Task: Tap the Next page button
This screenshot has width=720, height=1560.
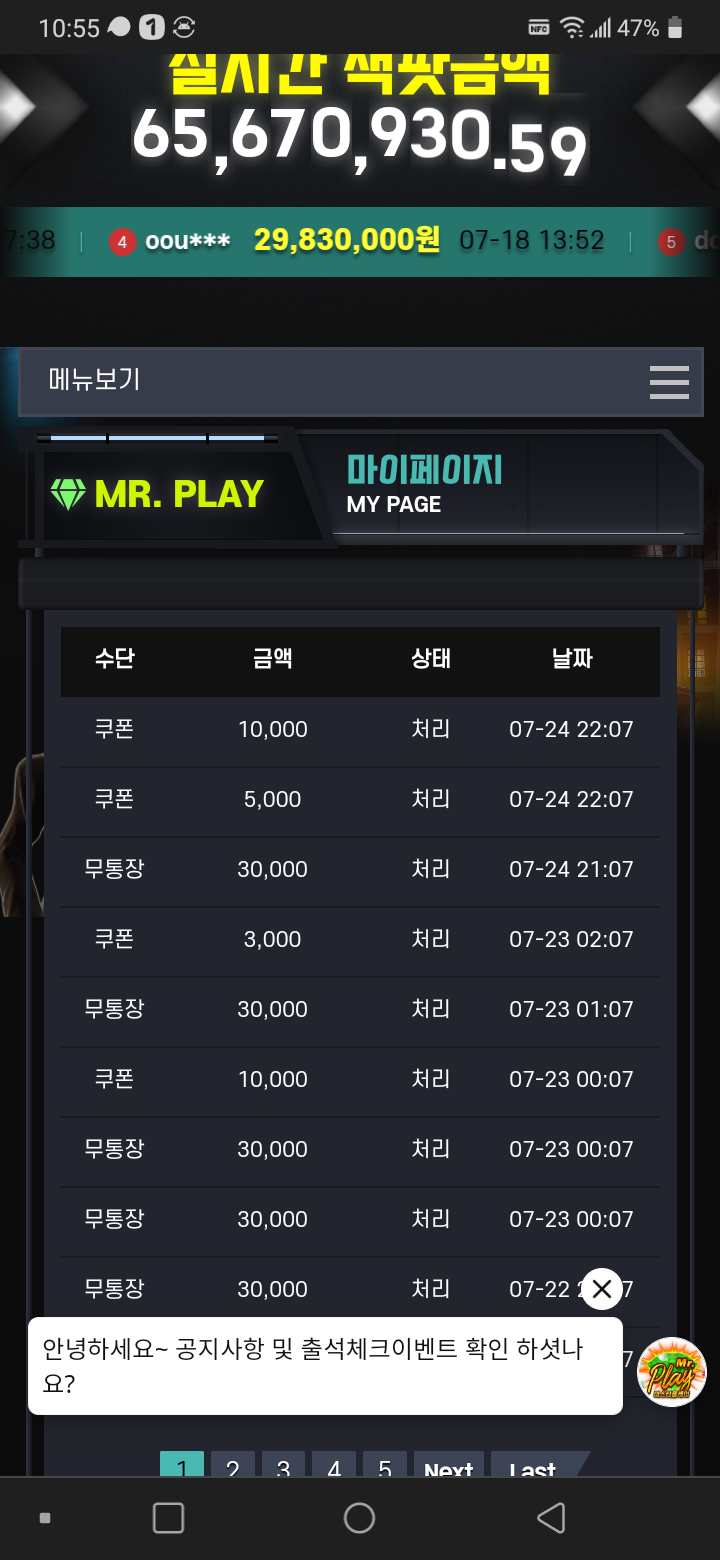Action: coord(448,1467)
